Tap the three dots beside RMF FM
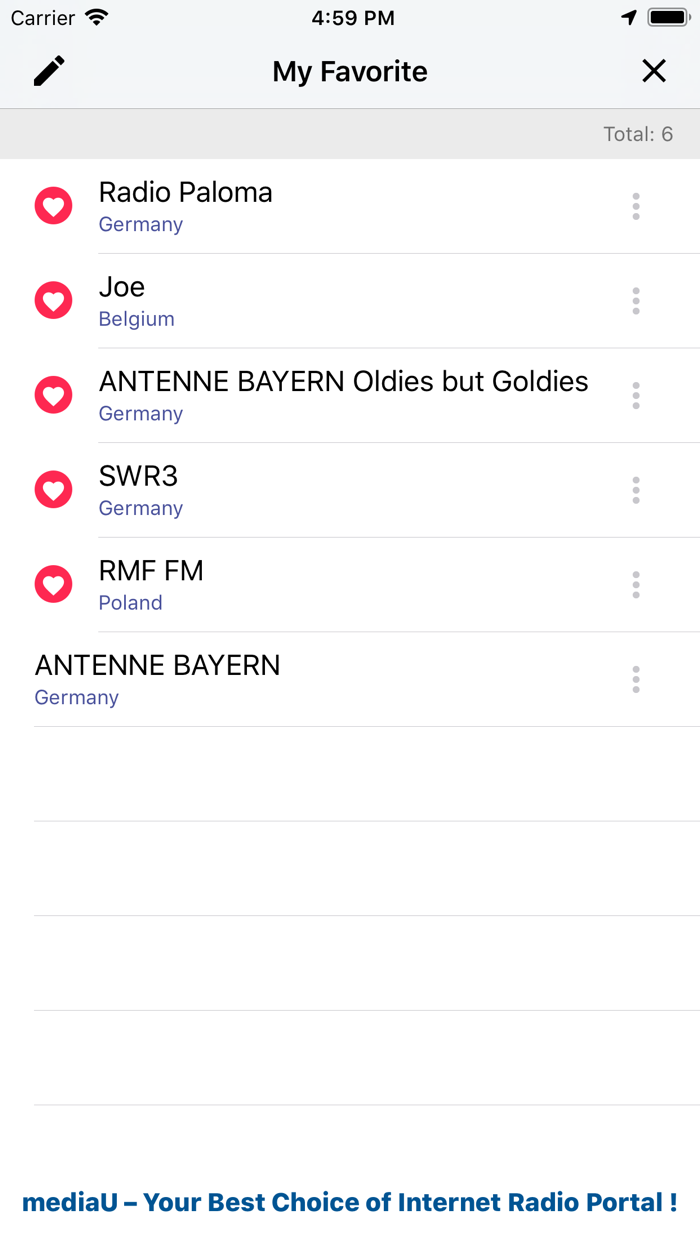This screenshot has height=1244, width=700. [x=636, y=585]
